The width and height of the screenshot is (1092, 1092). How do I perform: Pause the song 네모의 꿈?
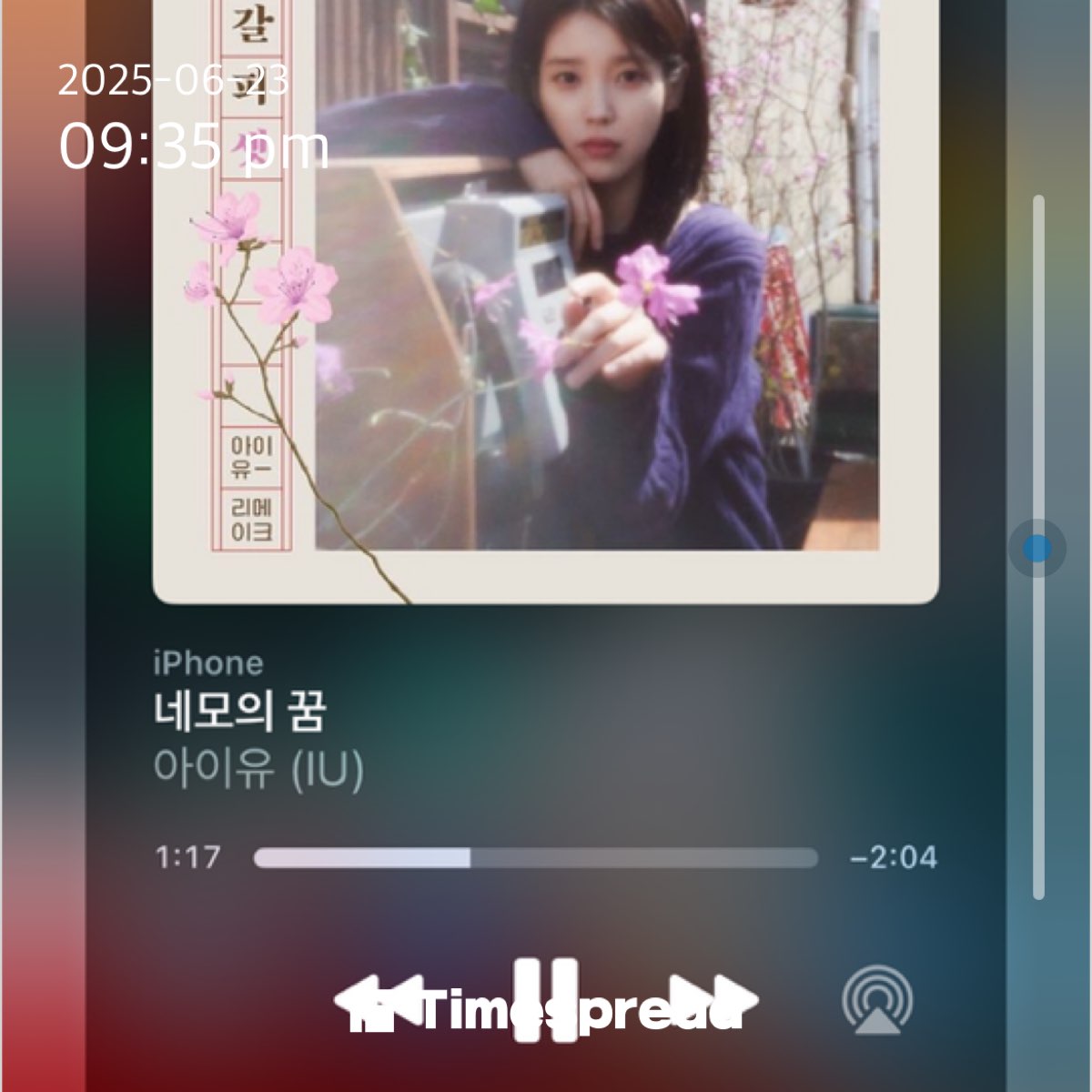pos(546,1001)
